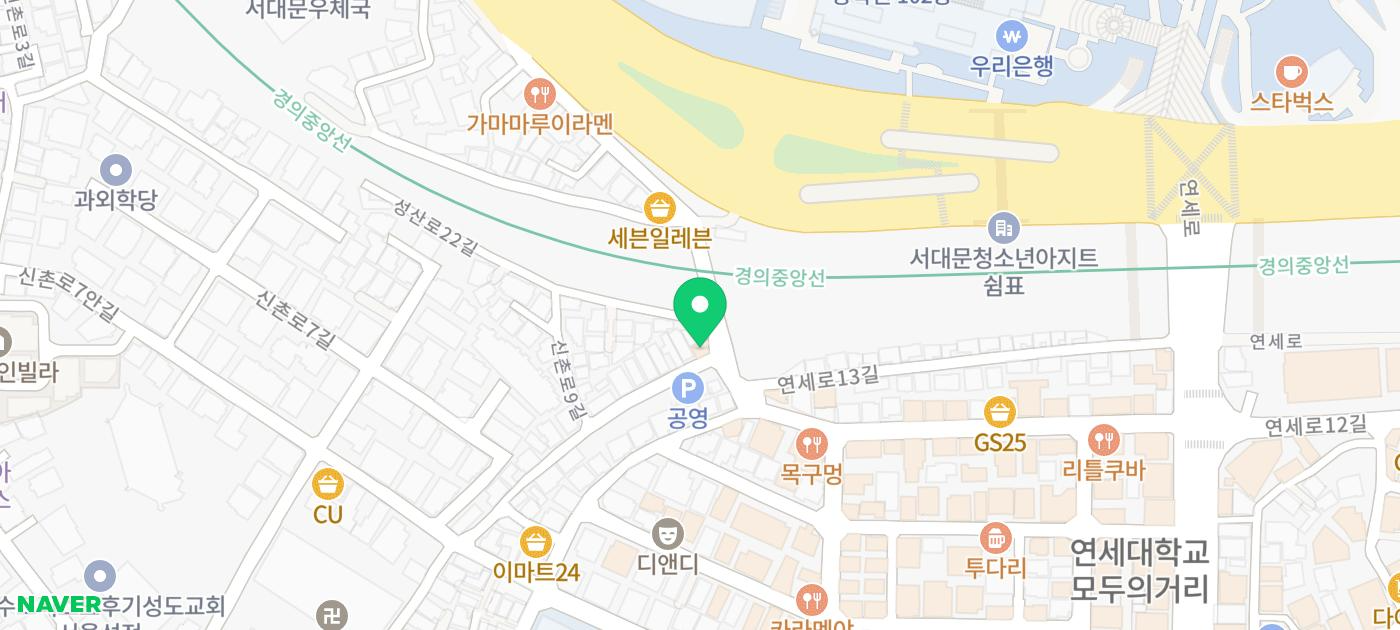Open the 이마트24 store marker
Screen dimensions: 1400x630
[537, 542]
